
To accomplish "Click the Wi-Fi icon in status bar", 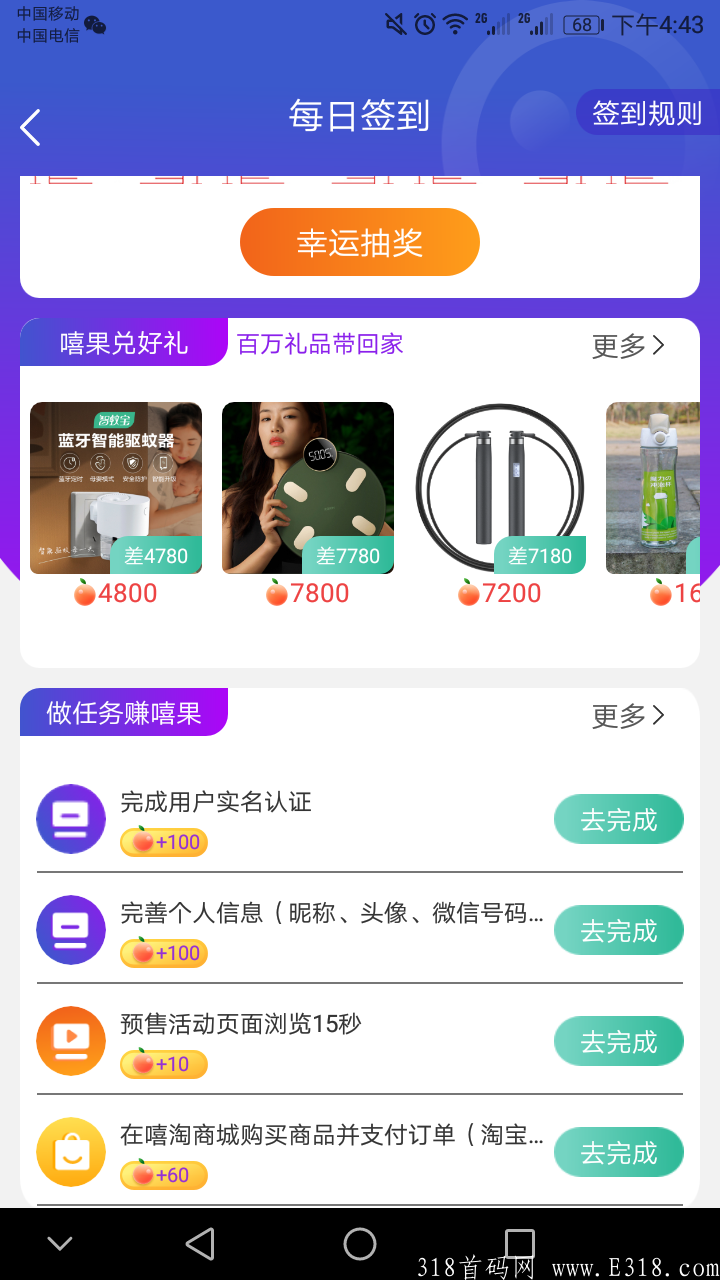I will 453,23.
